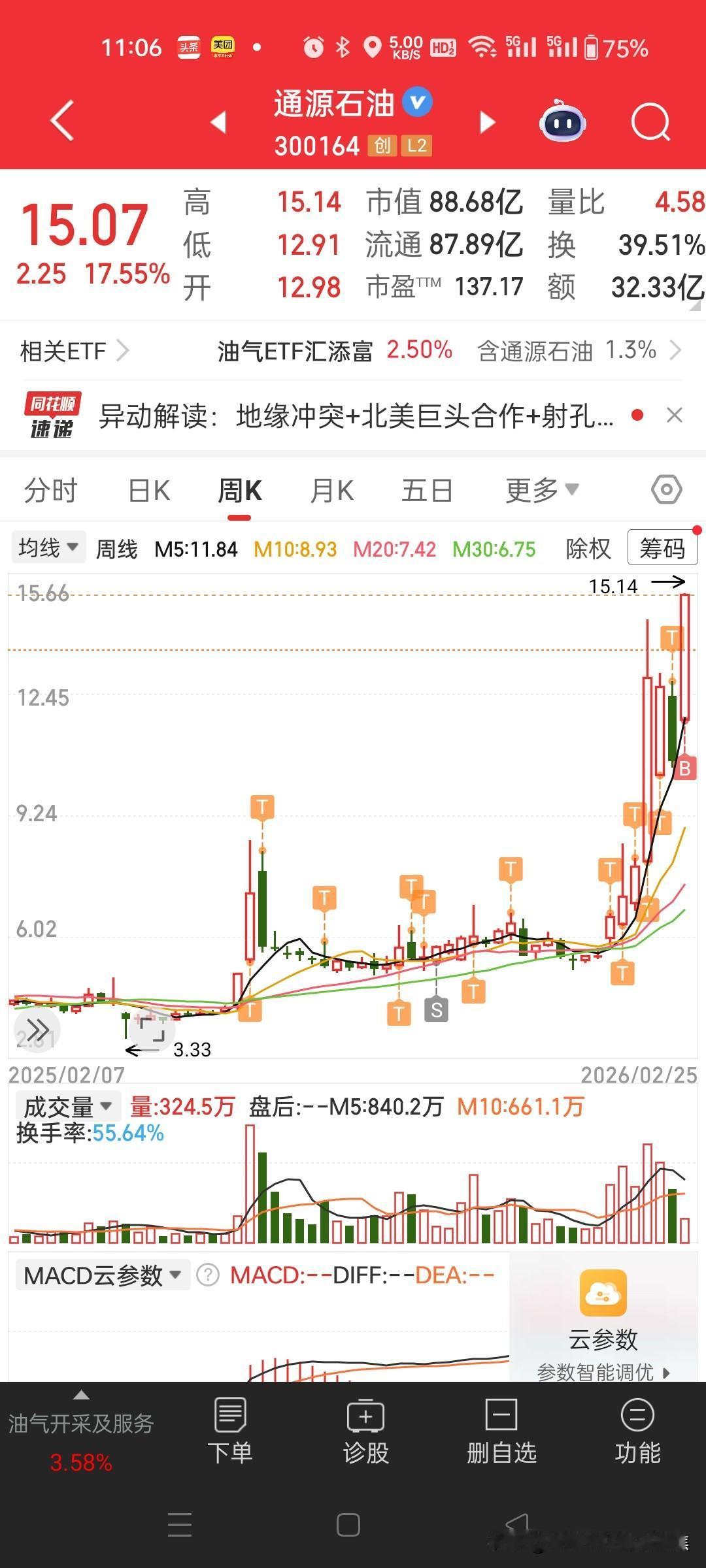The width and height of the screenshot is (706, 1568).
Task: Open the search icon
Action: click(651, 123)
